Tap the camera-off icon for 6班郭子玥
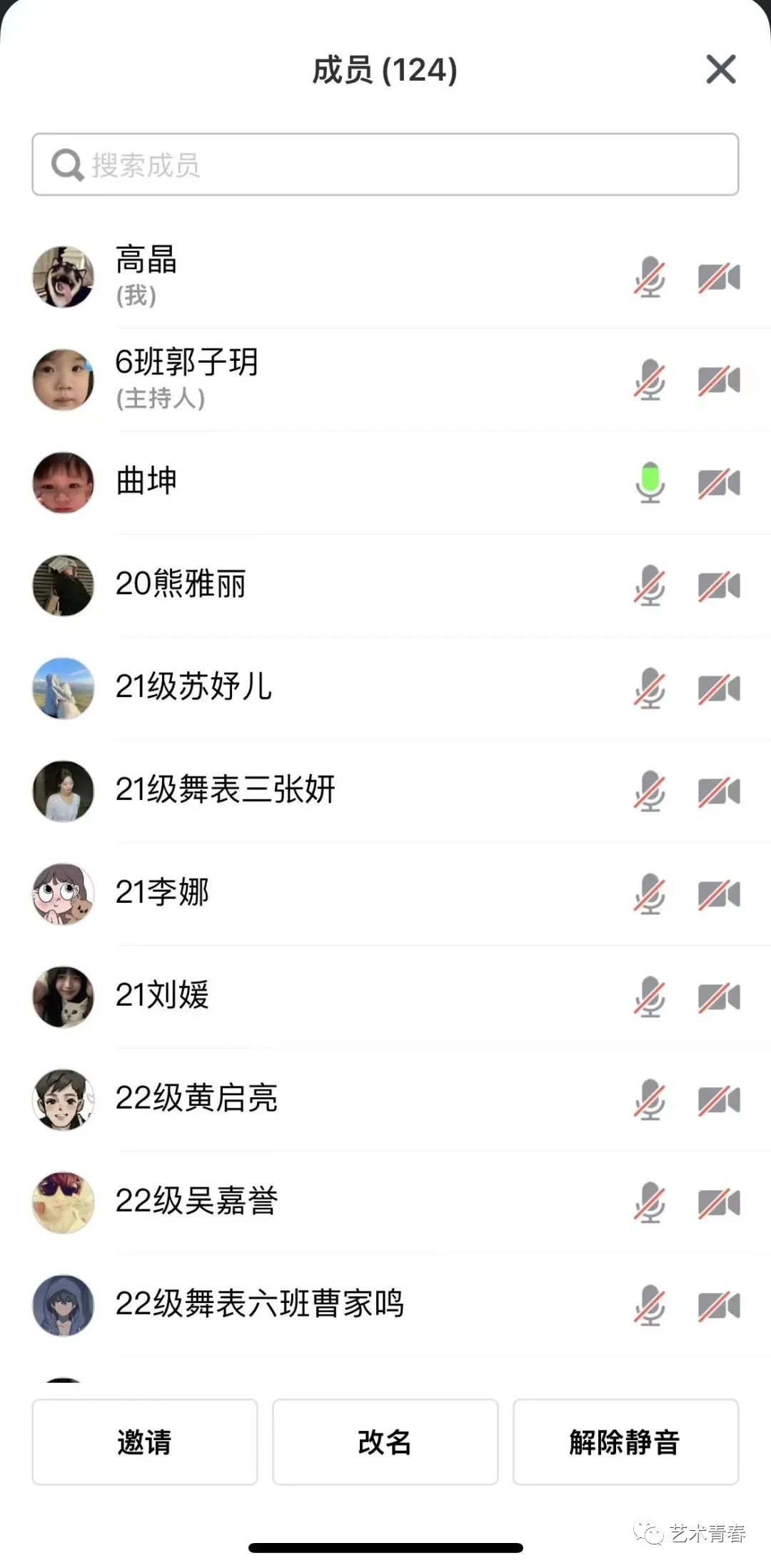The height and width of the screenshot is (1568, 771). [718, 380]
